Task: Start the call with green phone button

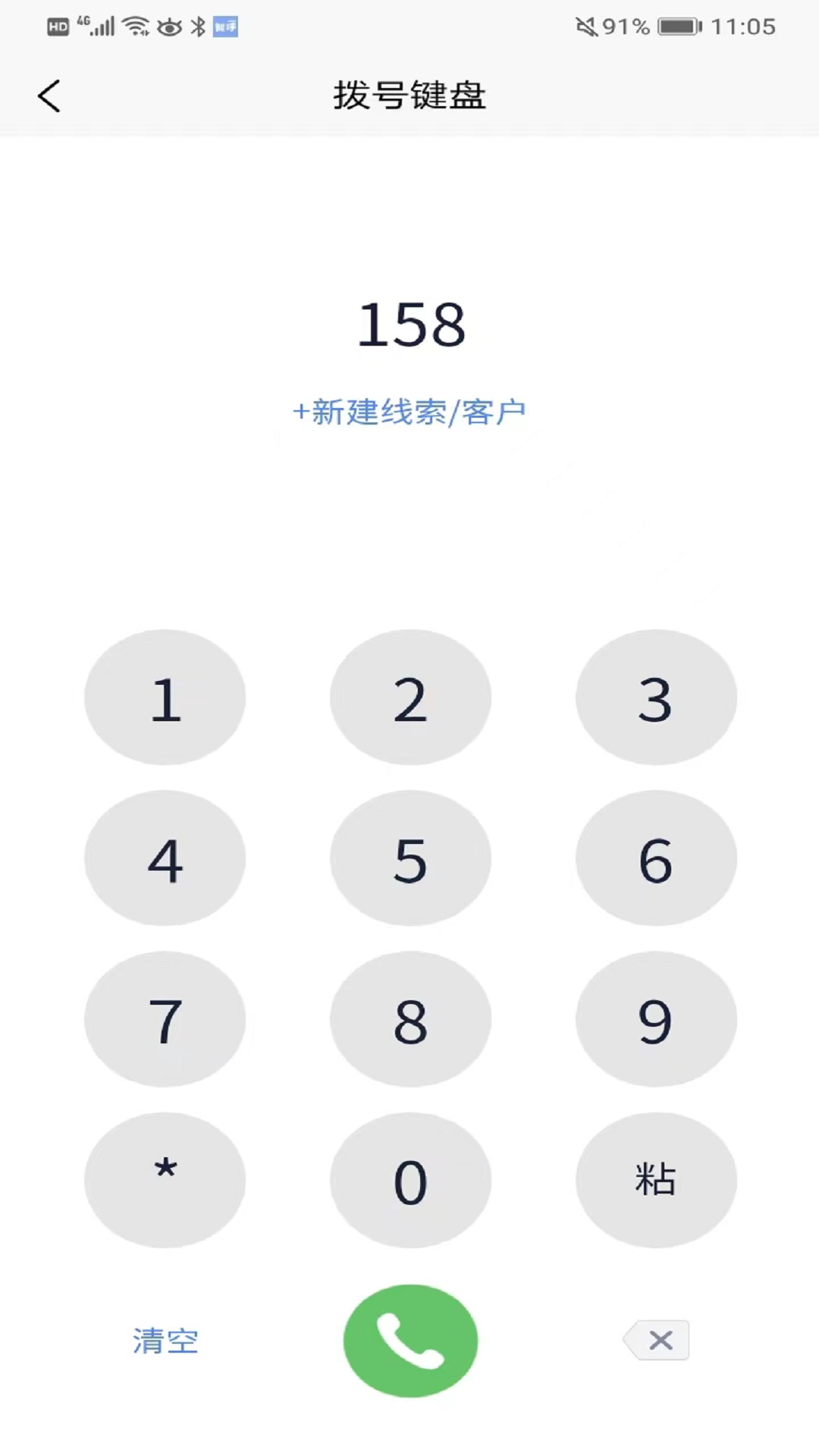Action: pos(410,1341)
